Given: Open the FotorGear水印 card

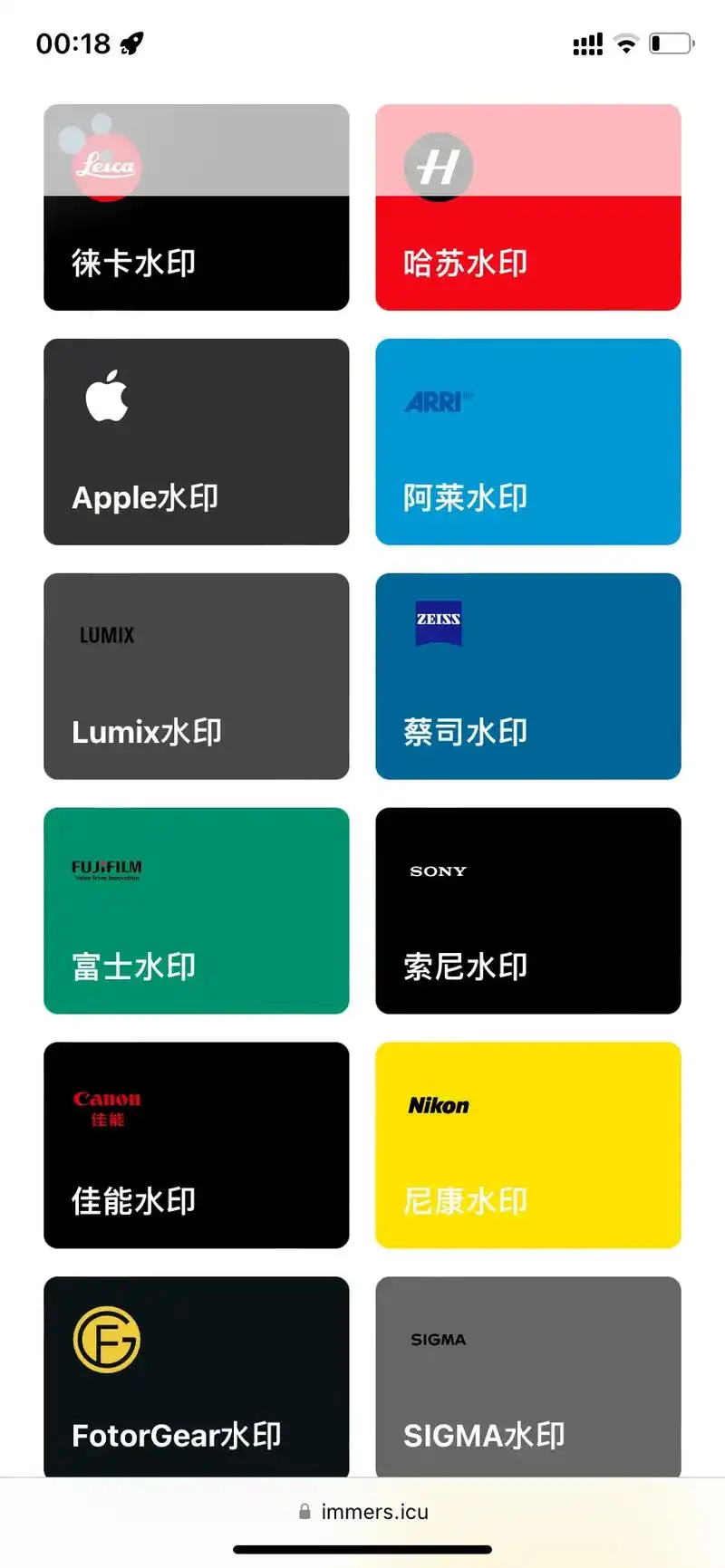Looking at the screenshot, I should 196,1375.
